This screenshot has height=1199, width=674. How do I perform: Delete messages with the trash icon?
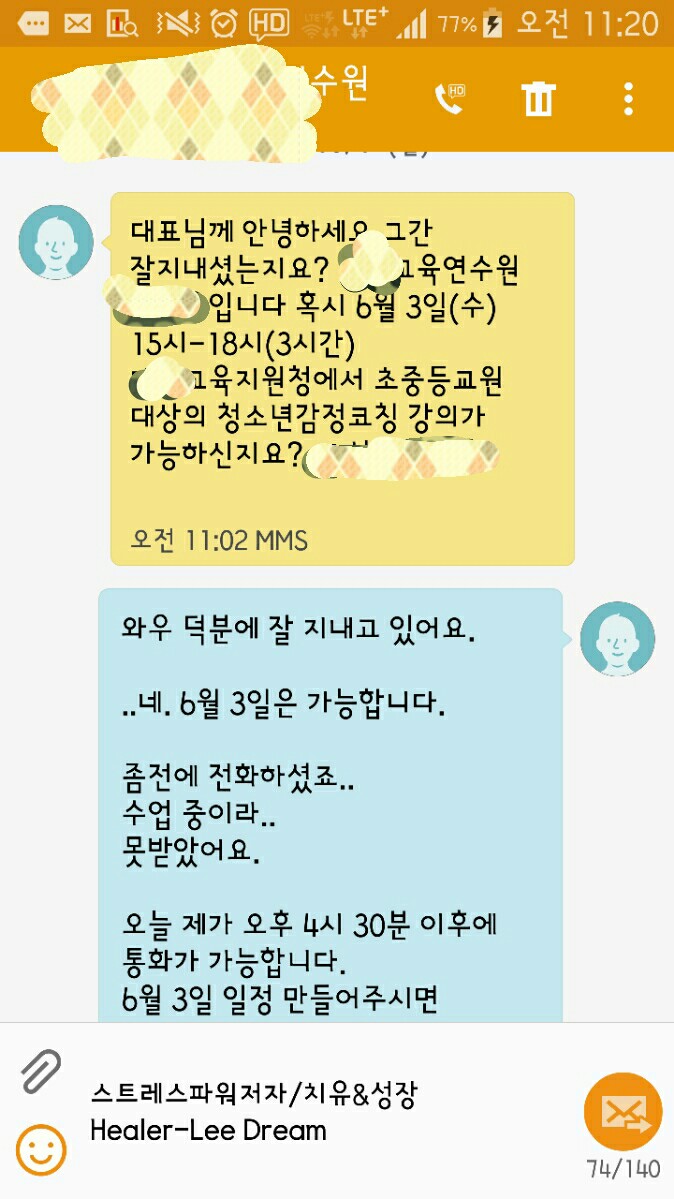(x=538, y=98)
